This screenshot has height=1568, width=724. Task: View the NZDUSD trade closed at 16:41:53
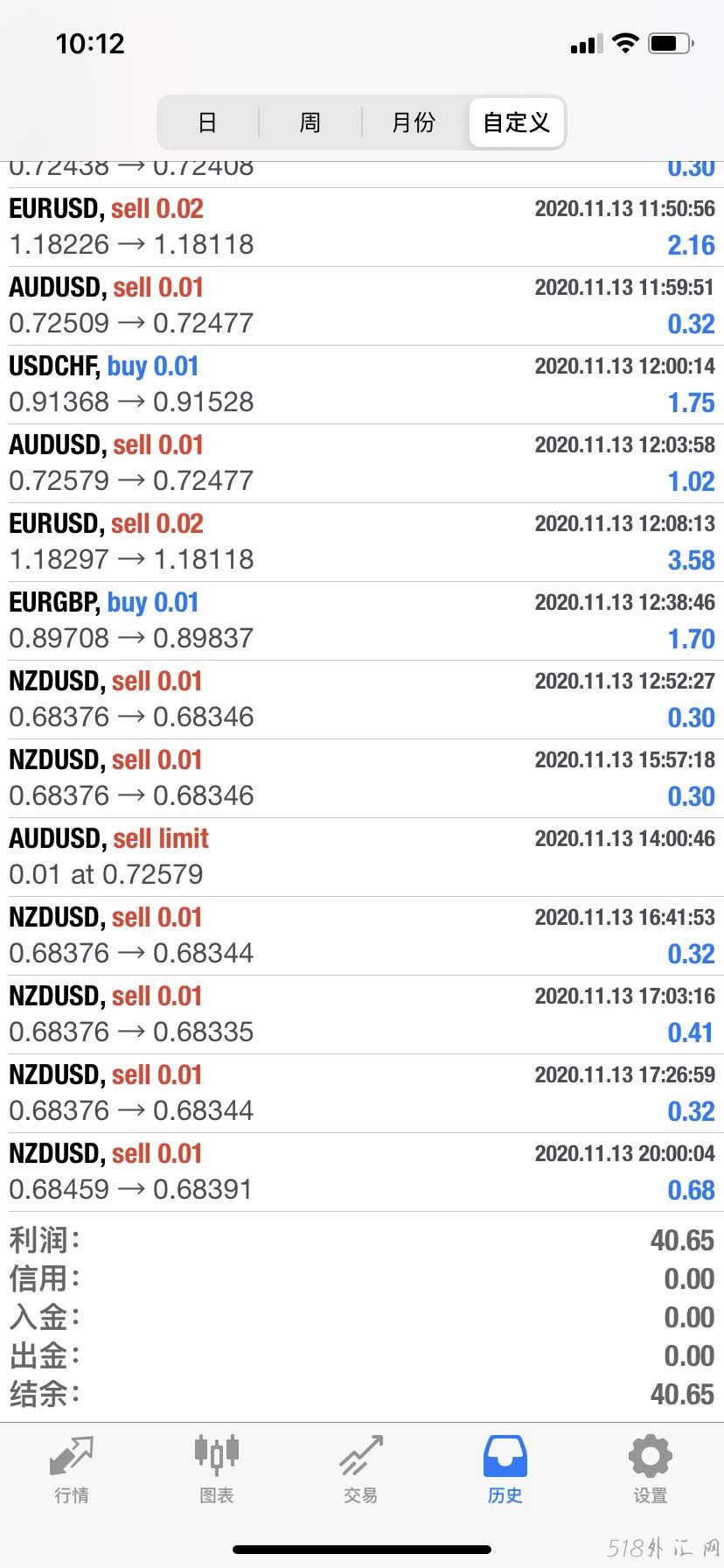coord(362,935)
